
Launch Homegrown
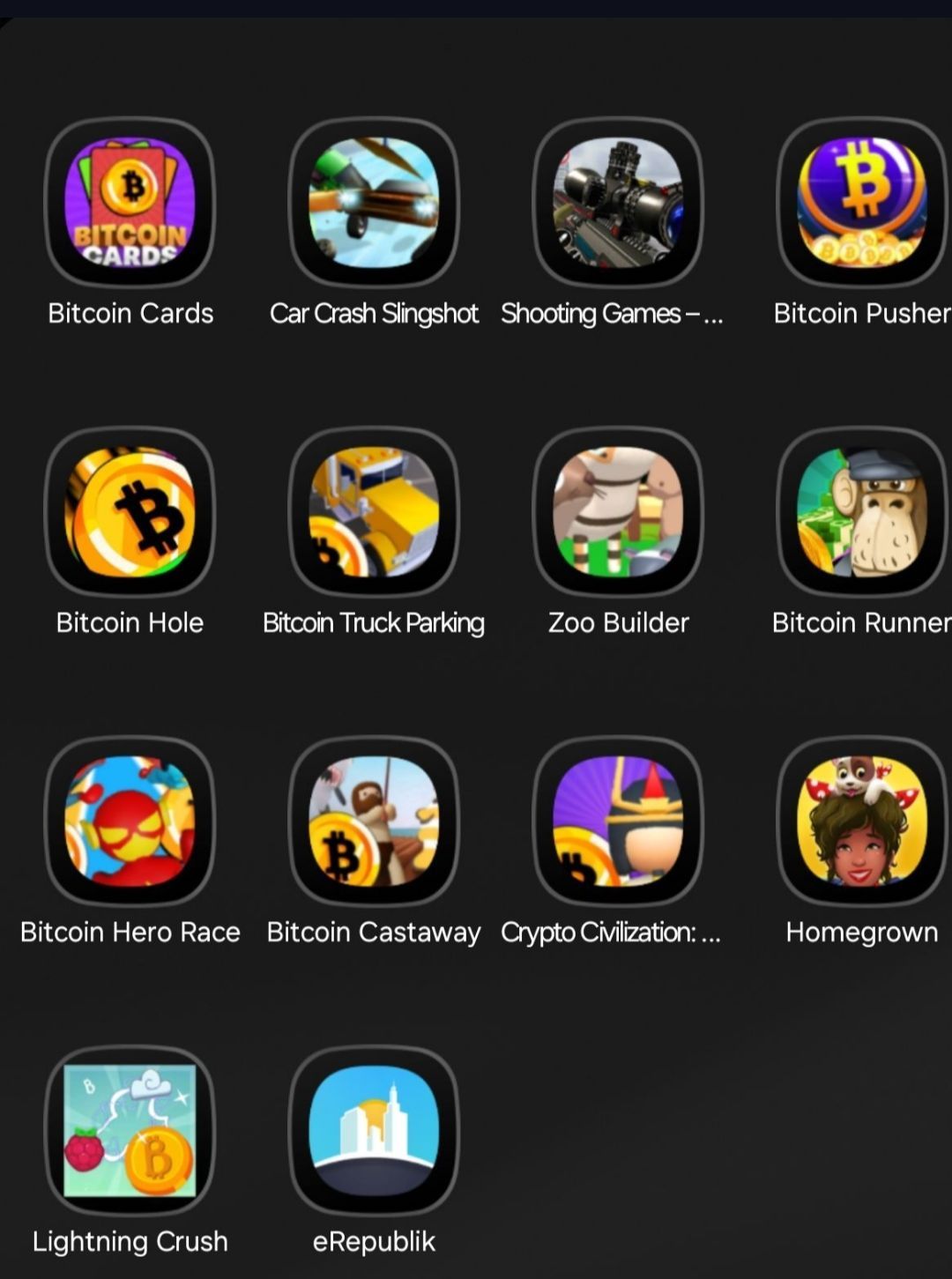[861, 822]
